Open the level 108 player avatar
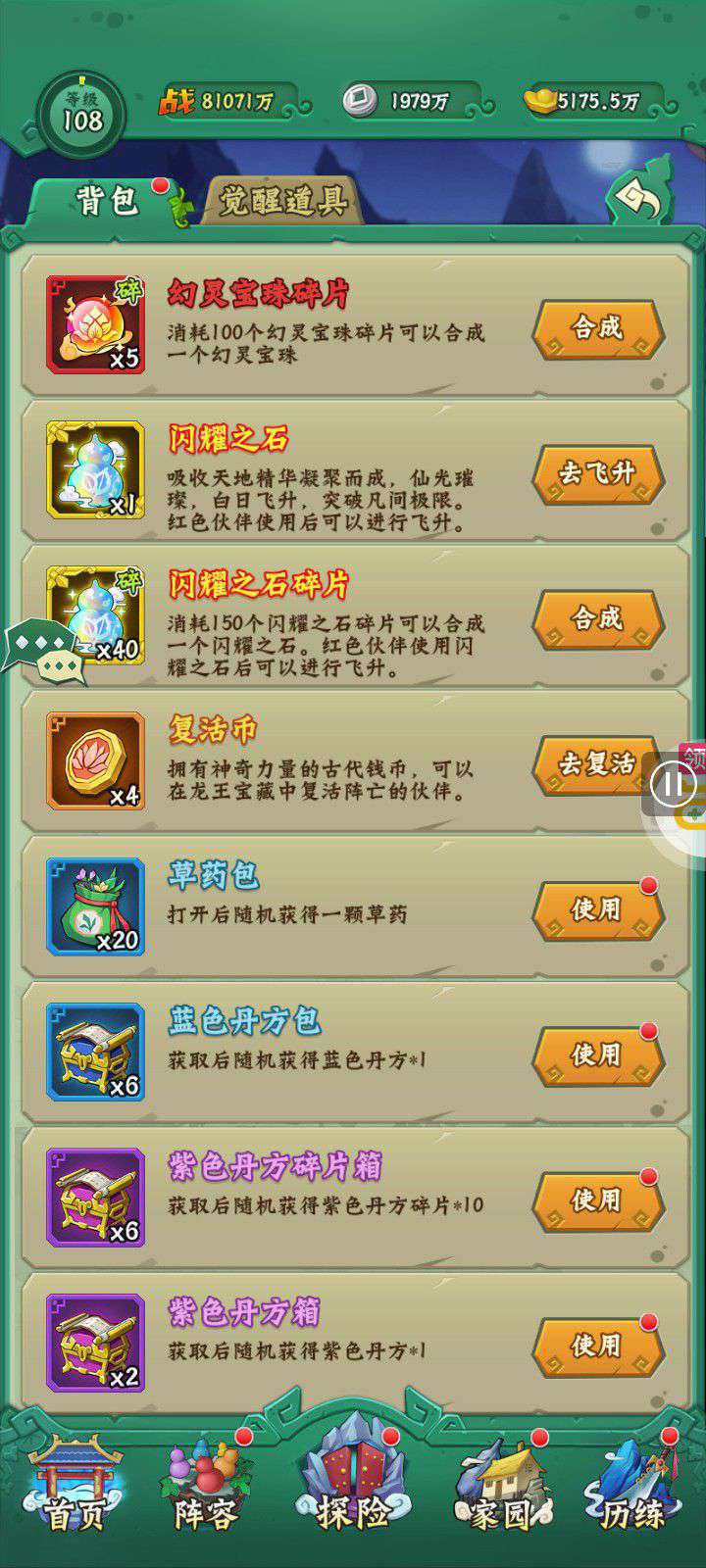The image size is (706, 1568). pyautogui.click(x=82, y=114)
